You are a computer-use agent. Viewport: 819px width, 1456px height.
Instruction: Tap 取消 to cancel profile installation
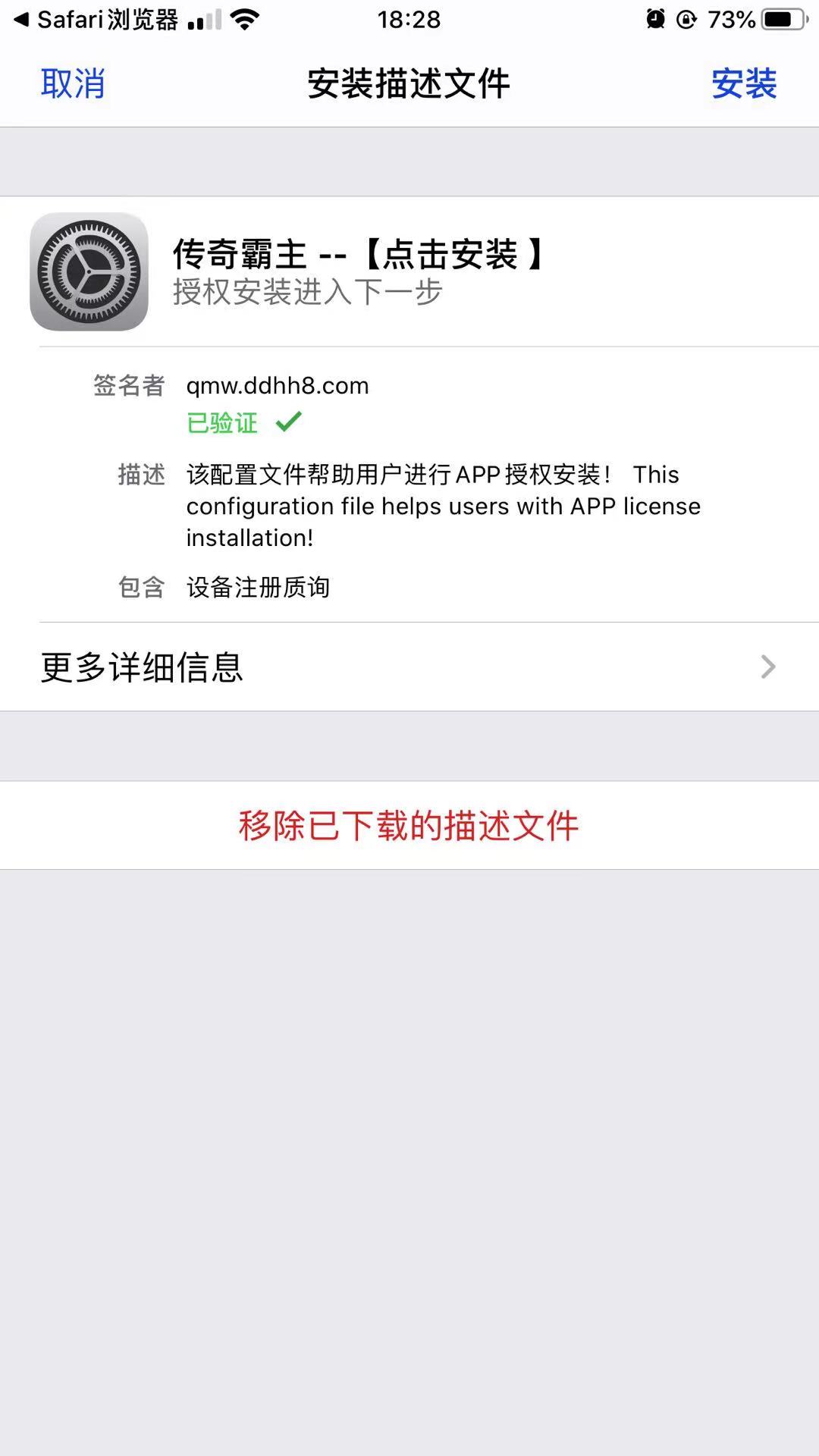pyautogui.click(x=73, y=83)
